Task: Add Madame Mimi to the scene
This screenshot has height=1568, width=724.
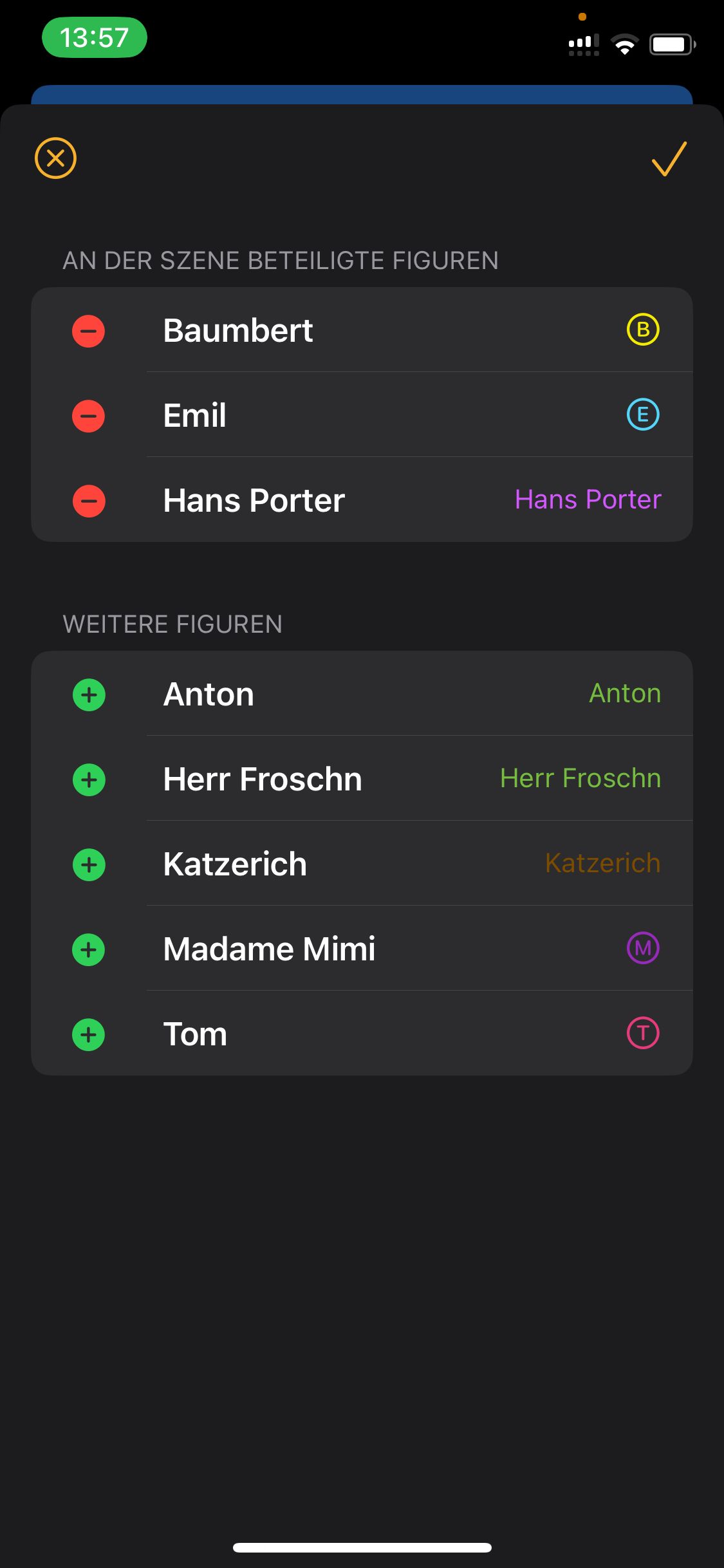Action: click(89, 950)
